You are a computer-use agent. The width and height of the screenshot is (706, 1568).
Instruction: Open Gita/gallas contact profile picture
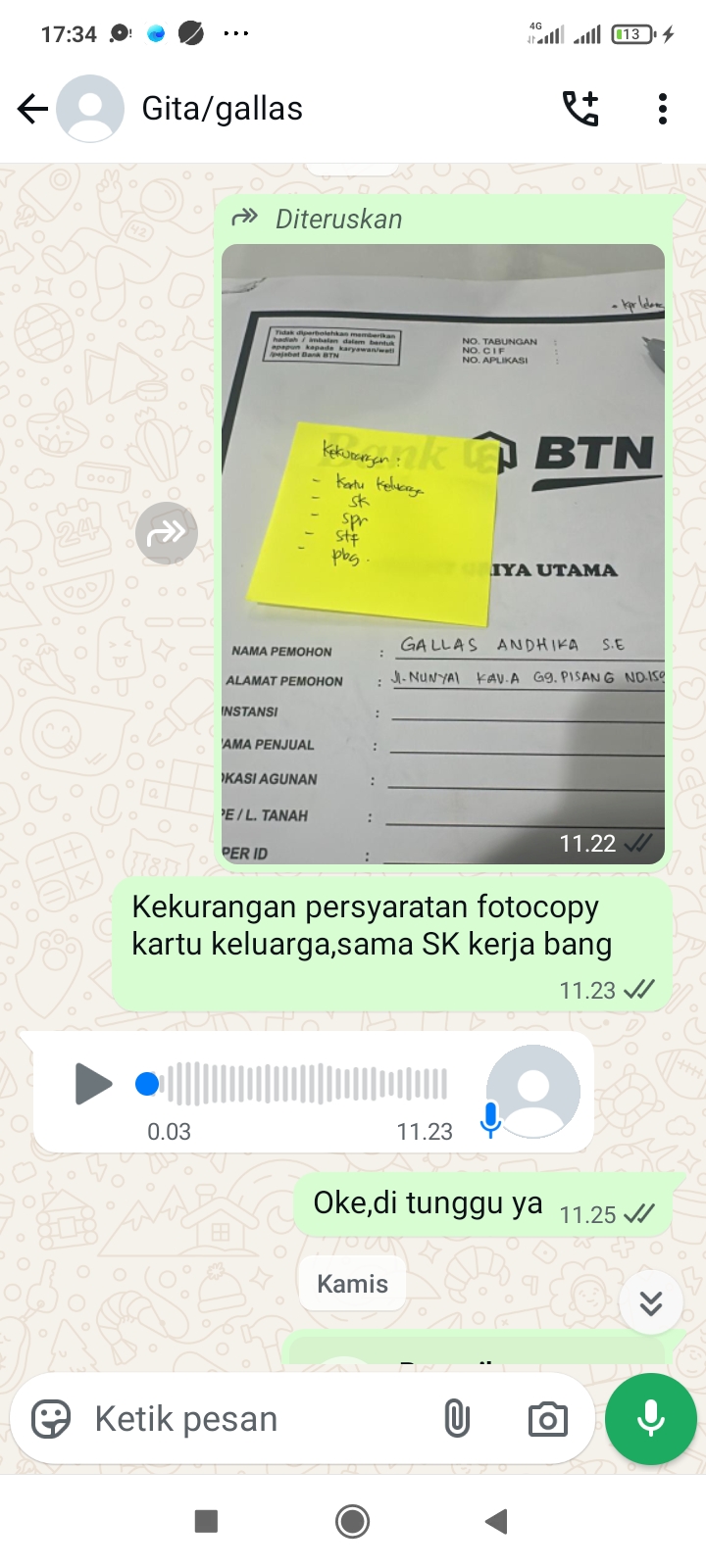pos(90,109)
